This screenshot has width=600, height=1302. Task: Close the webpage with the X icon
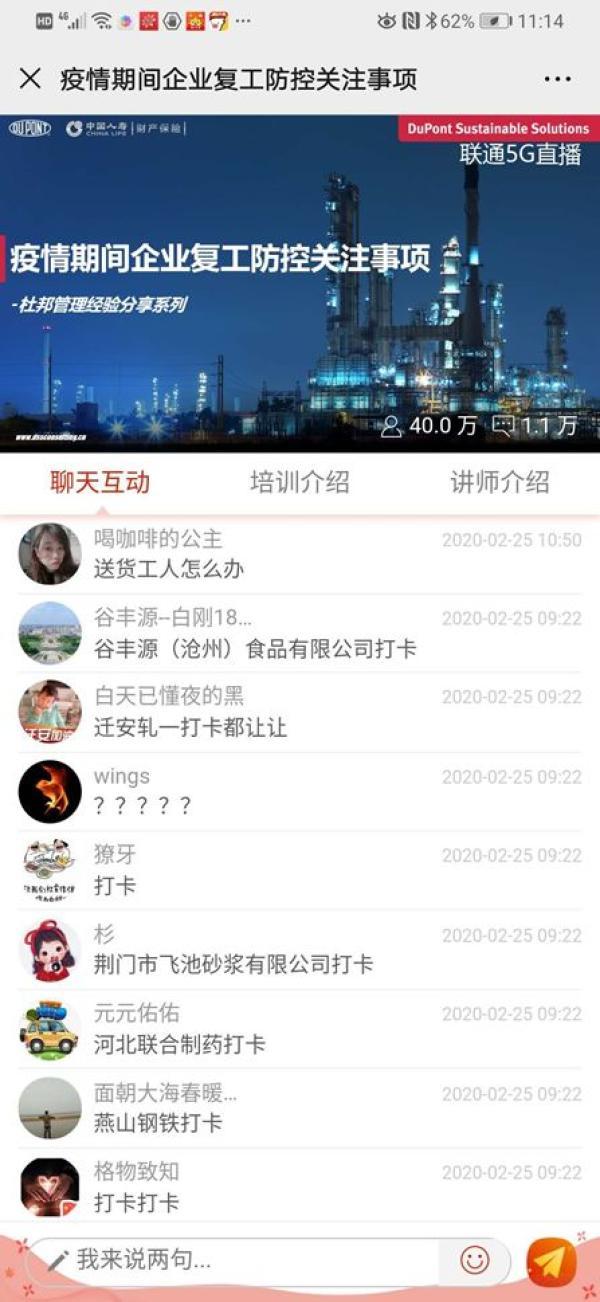click(31, 79)
